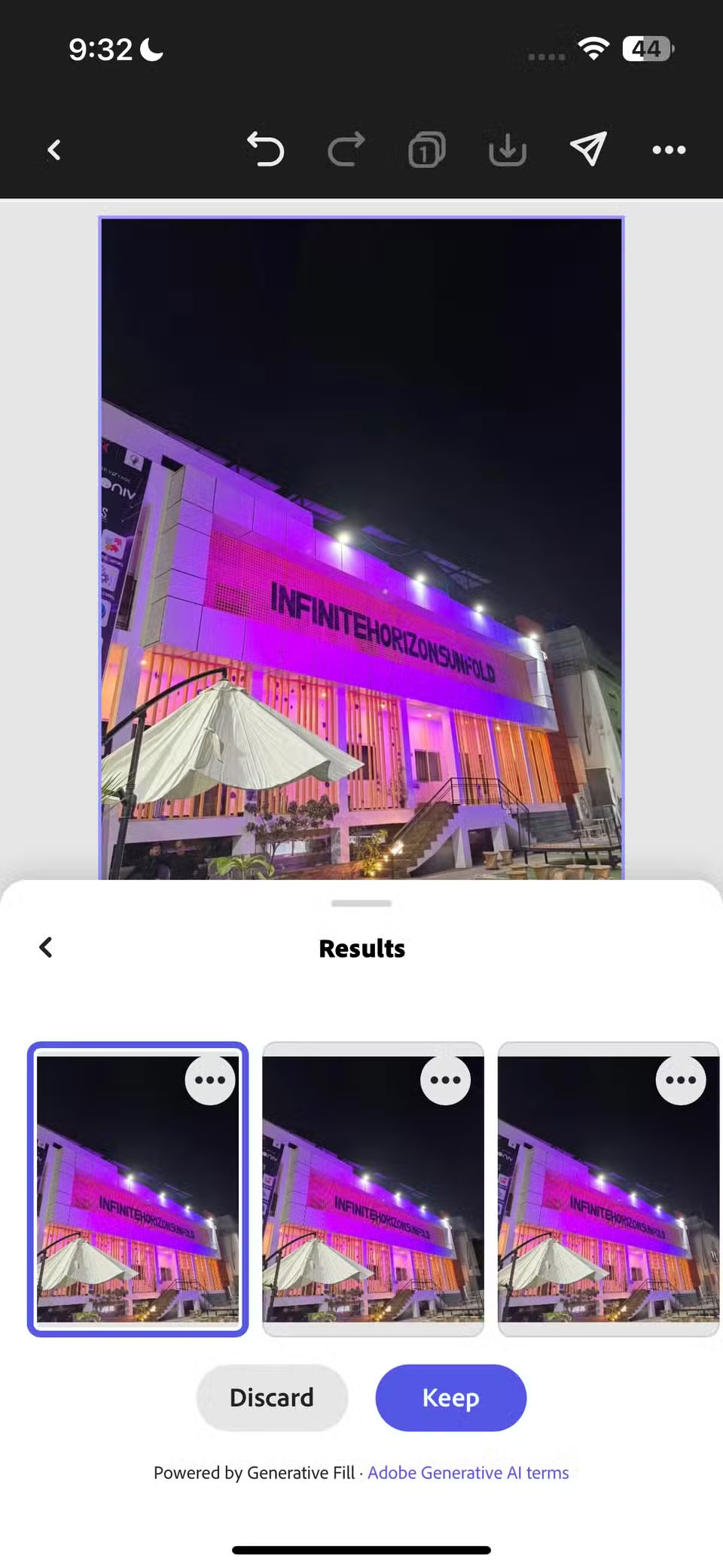Navigate back from the Results header

(45, 947)
